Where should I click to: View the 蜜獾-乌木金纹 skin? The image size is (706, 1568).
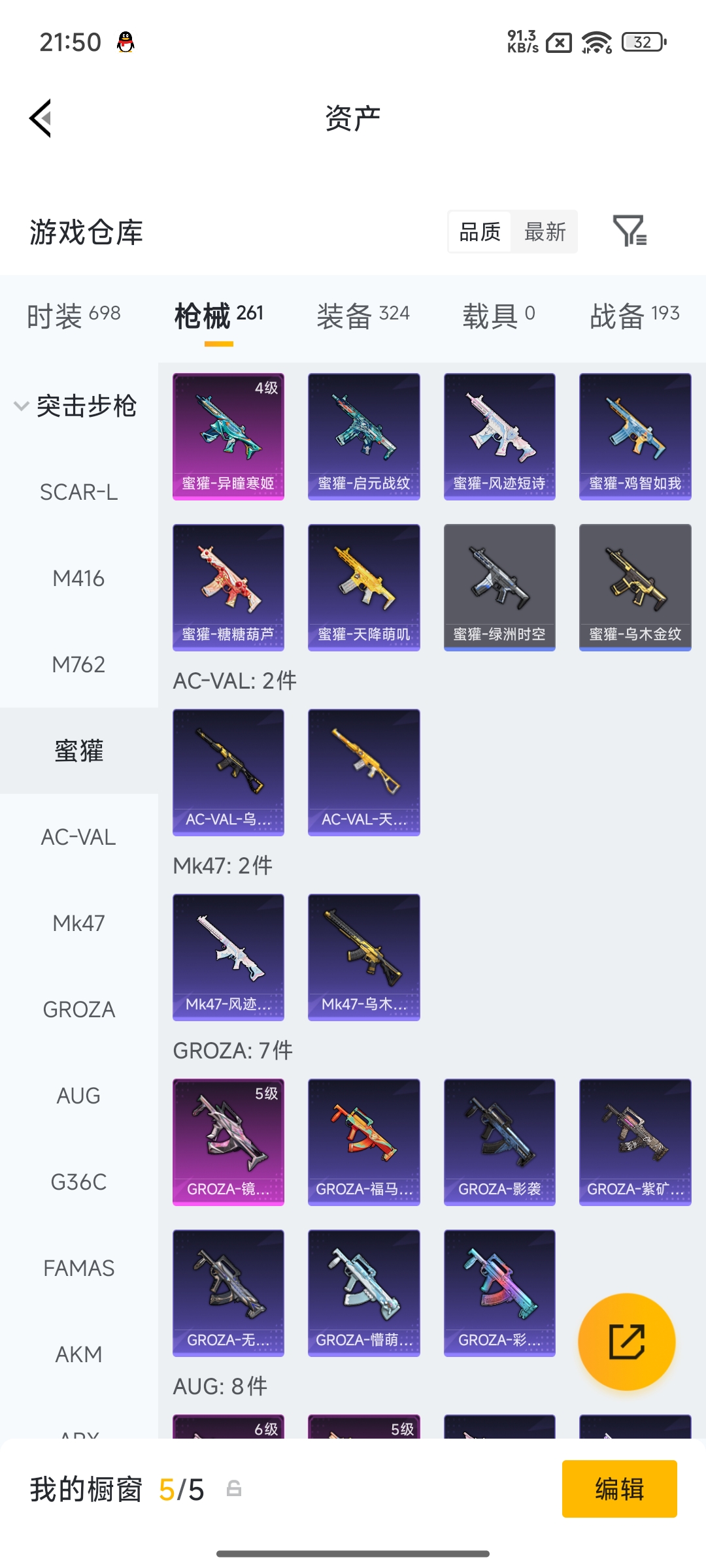[635, 587]
